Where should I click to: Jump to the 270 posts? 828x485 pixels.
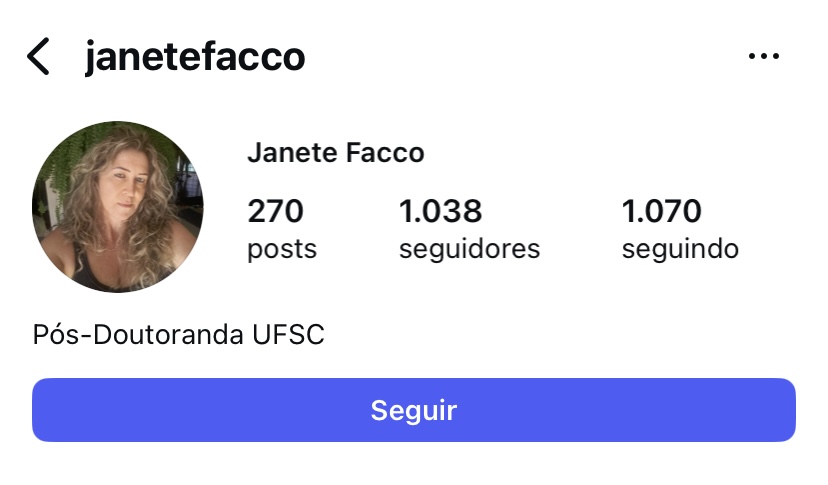281,229
